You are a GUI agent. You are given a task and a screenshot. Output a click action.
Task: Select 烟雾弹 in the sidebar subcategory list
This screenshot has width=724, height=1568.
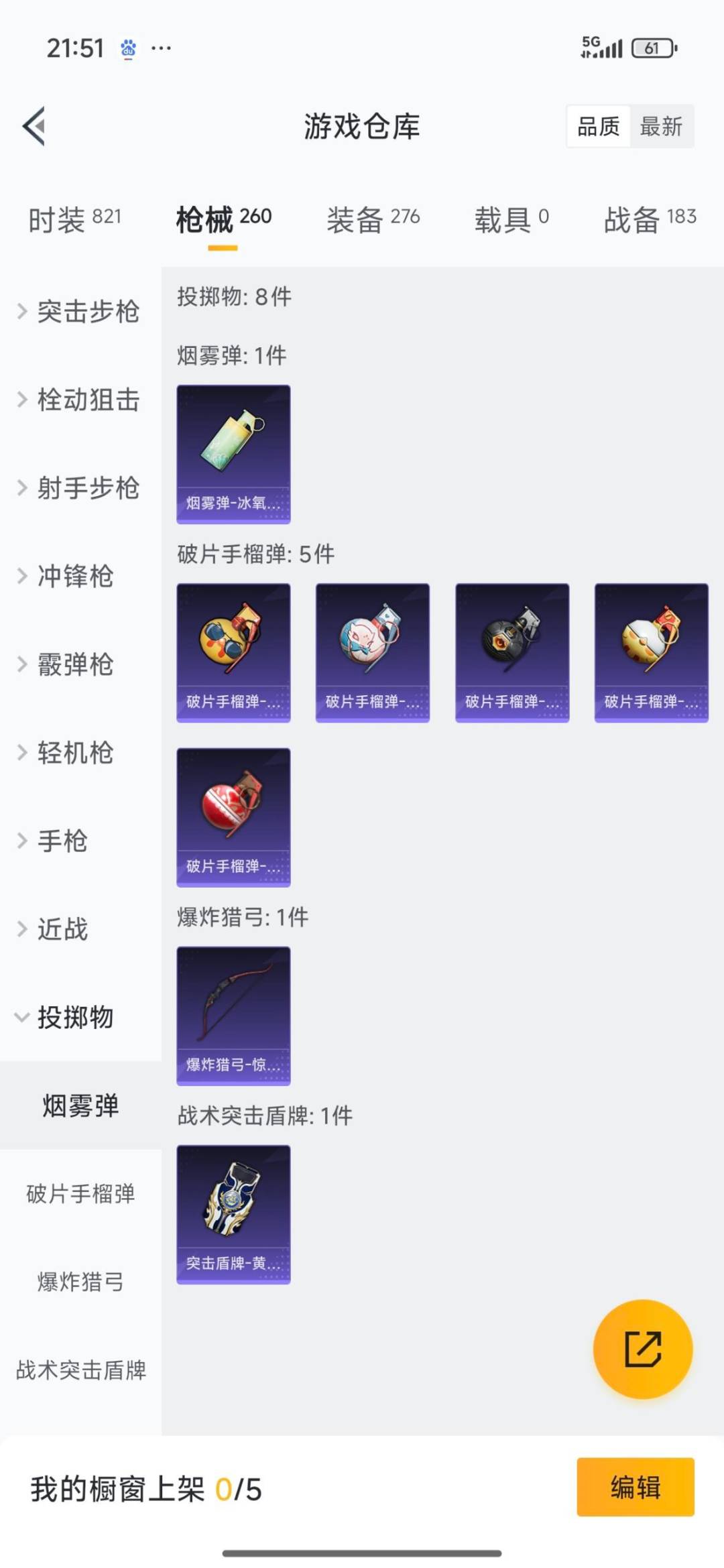(80, 1106)
